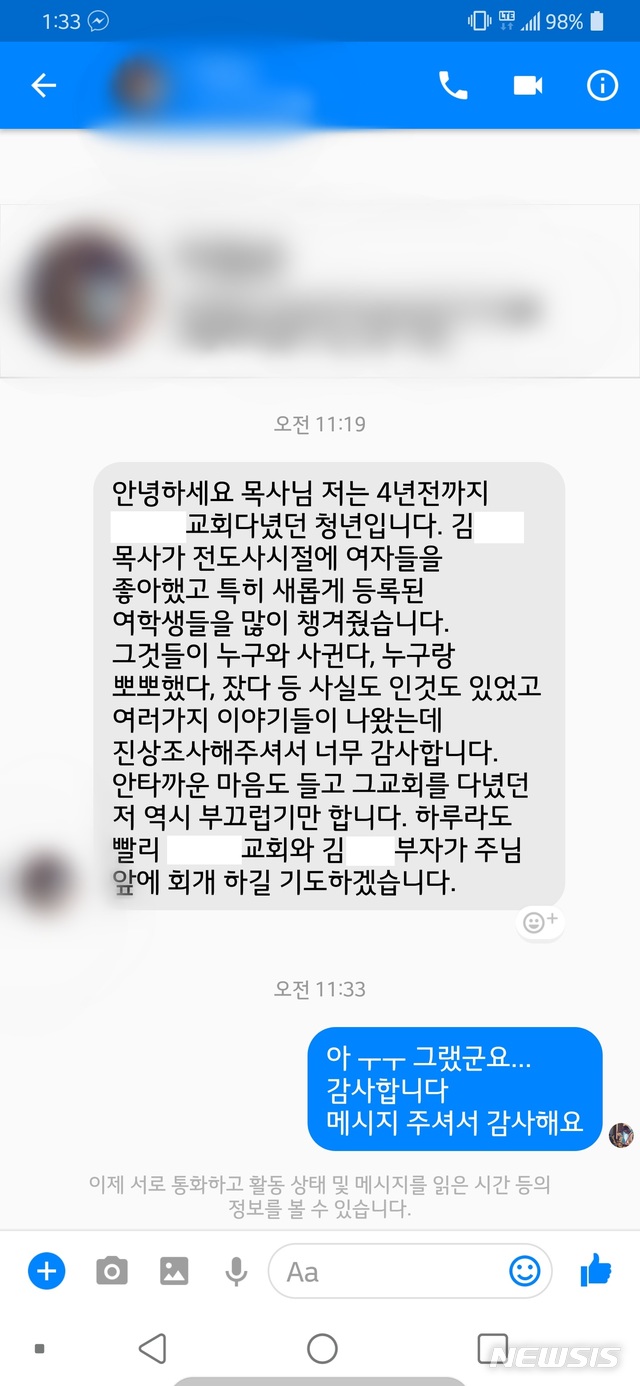Open the emoji picker in the text field
This screenshot has width=640, height=1386.
pyautogui.click(x=525, y=1271)
